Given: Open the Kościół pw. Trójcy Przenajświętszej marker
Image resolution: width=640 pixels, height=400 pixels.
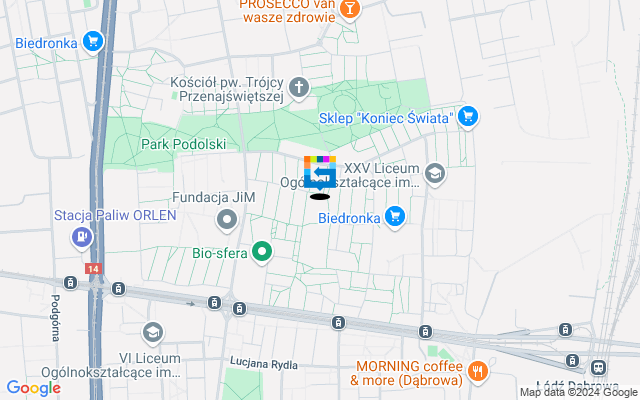Looking at the screenshot, I should (x=300, y=86).
